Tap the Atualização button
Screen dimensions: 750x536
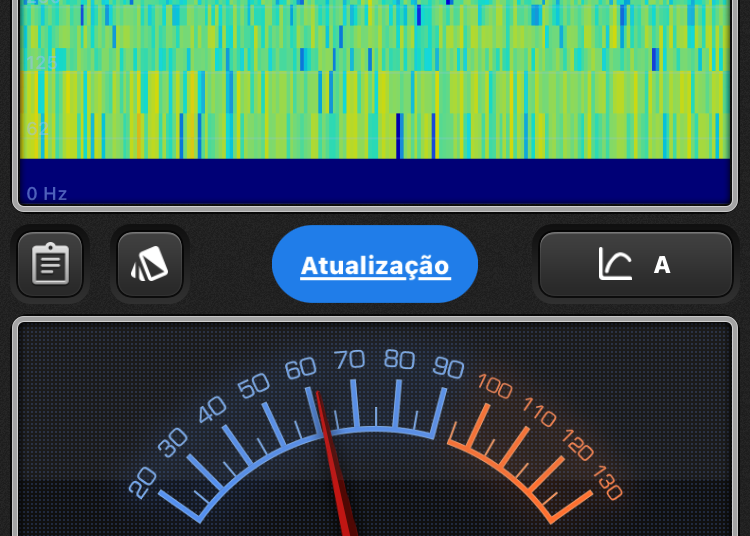(375, 265)
